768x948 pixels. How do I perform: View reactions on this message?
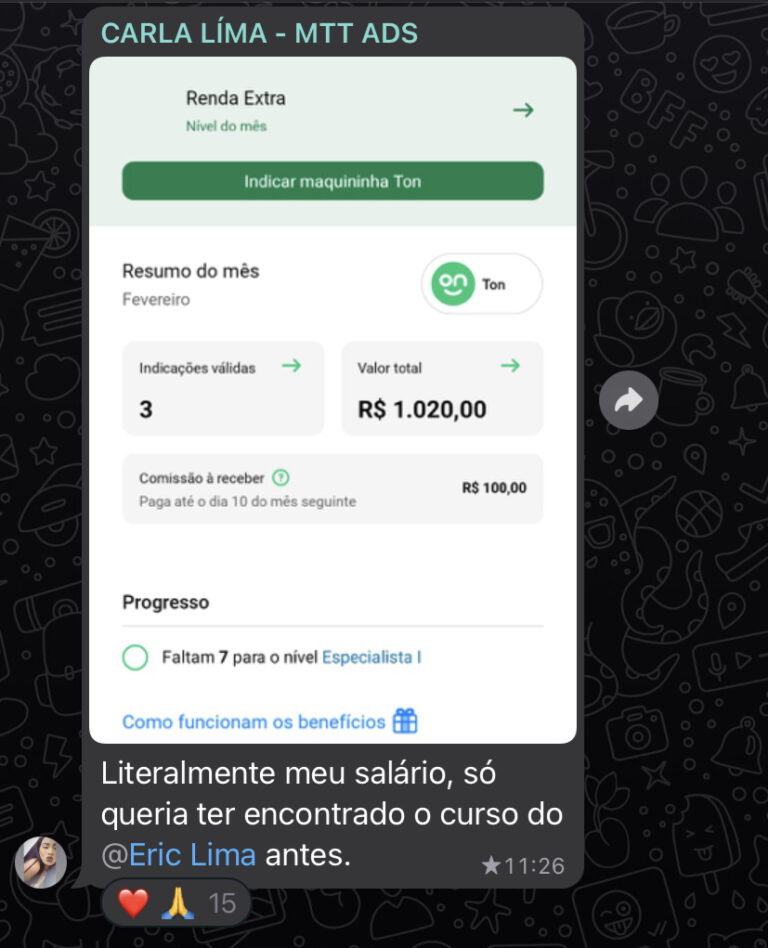pyautogui.click(x=175, y=904)
